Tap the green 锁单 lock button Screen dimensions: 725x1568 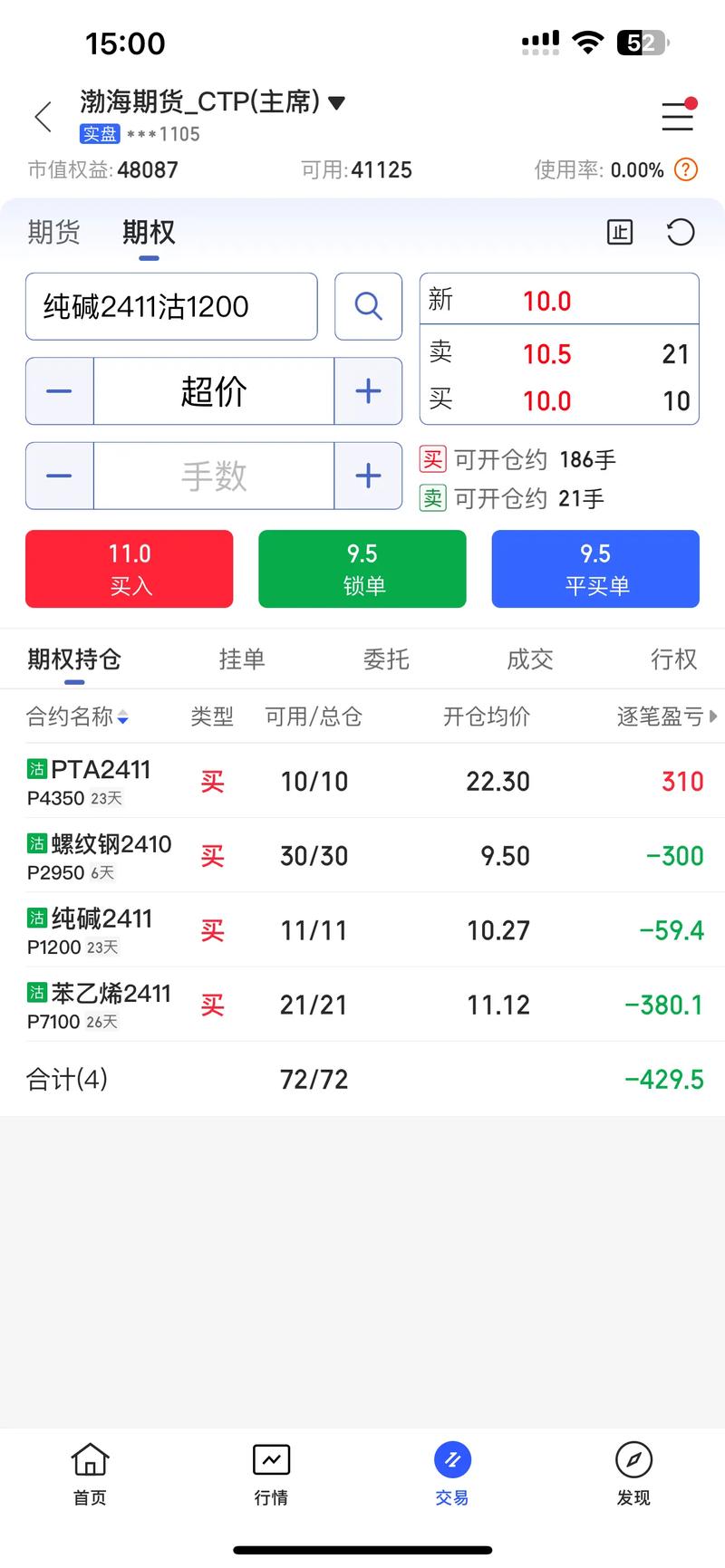click(x=362, y=569)
